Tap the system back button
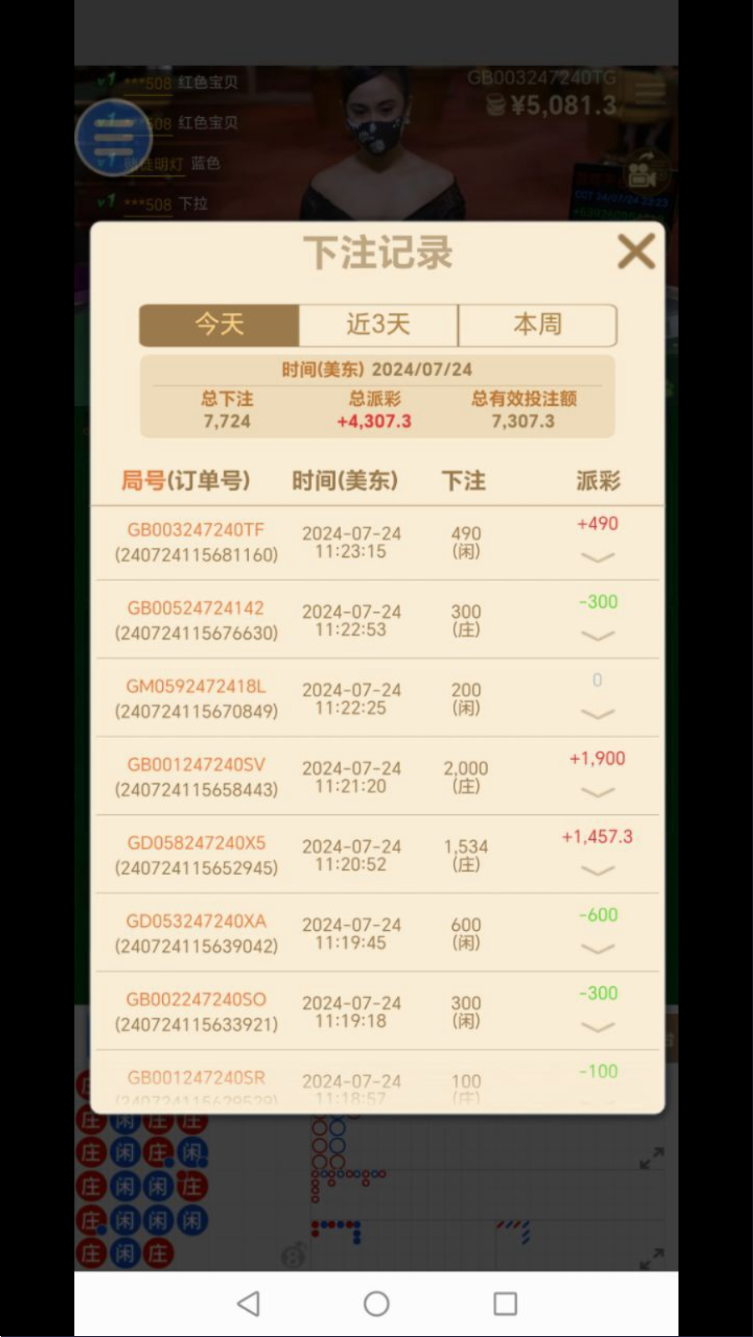This screenshot has width=753, height=1337. [x=248, y=1303]
